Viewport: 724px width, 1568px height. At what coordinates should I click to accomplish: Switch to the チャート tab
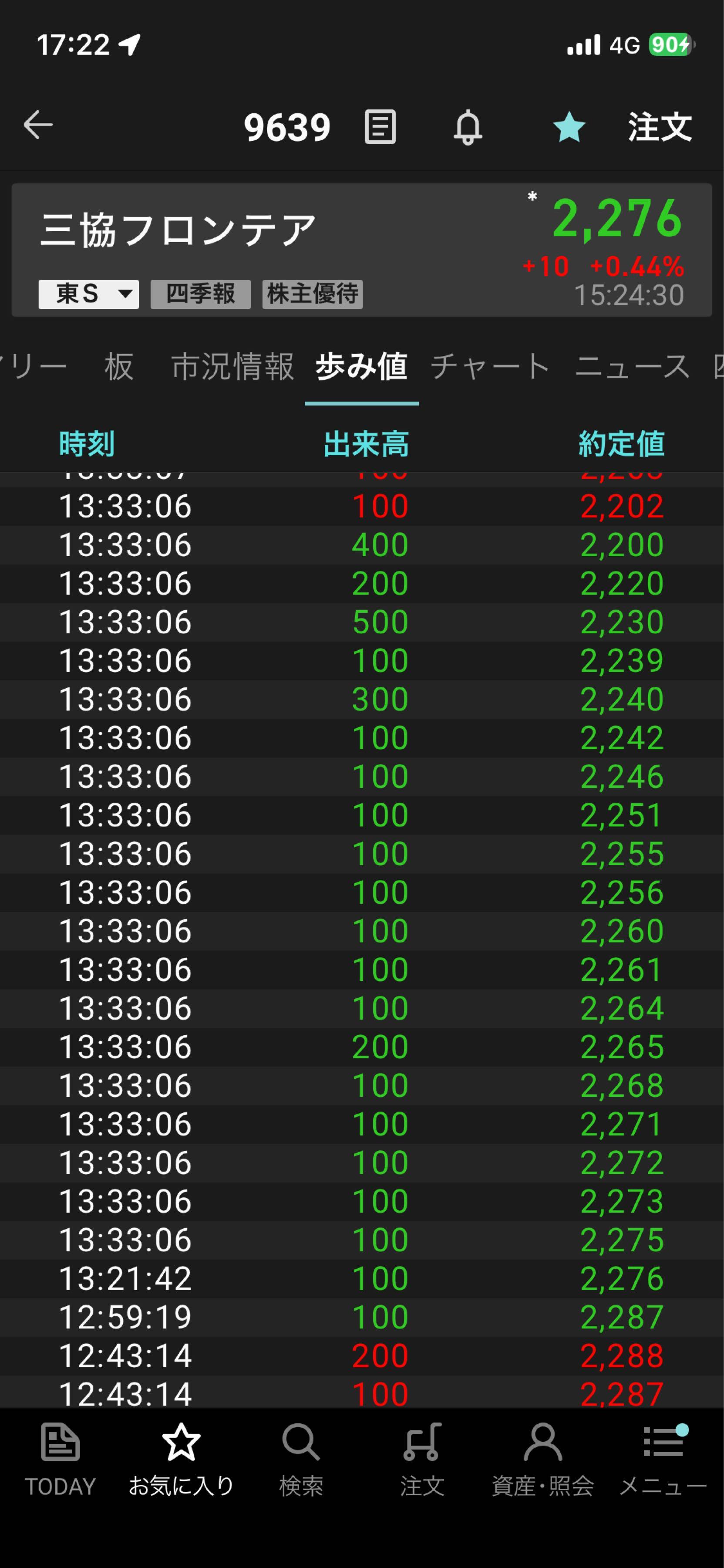(x=490, y=367)
